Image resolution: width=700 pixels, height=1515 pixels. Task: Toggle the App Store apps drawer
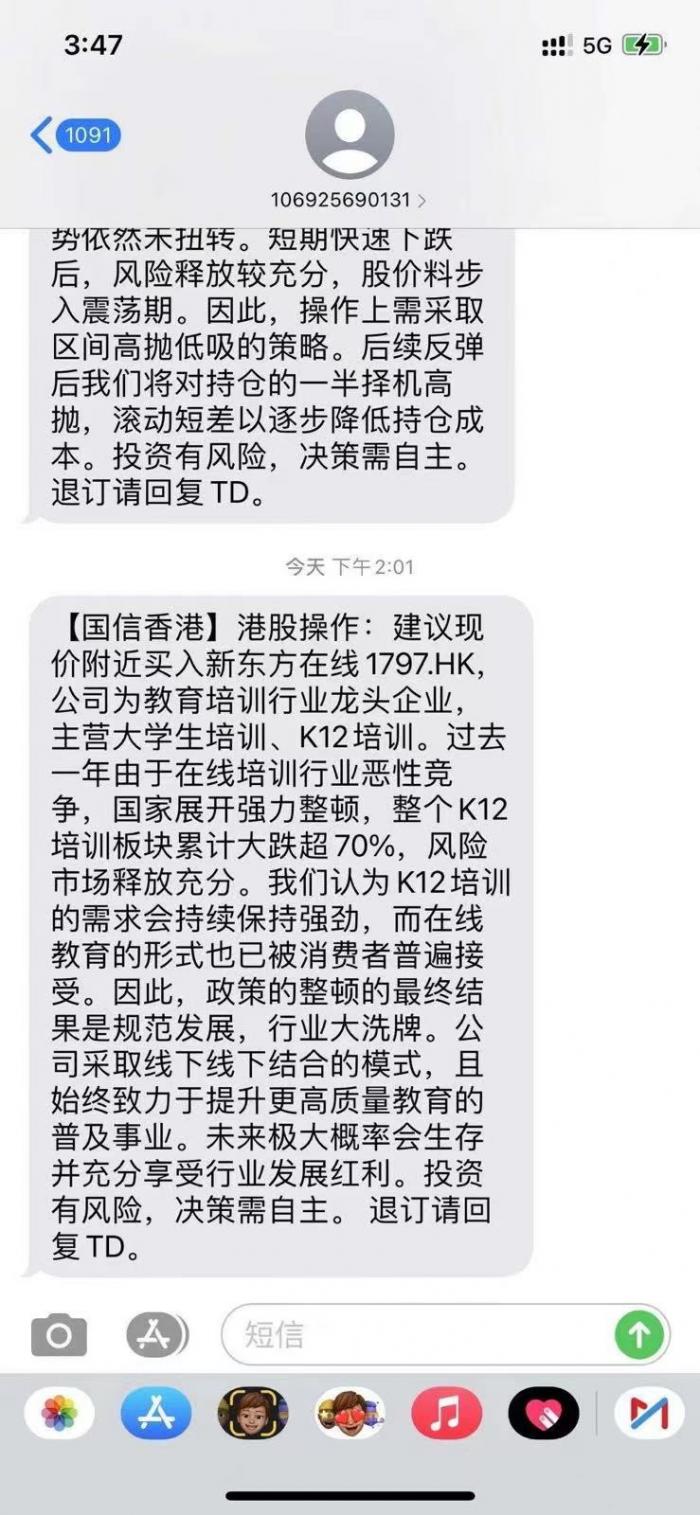(x=157, y=1335)
